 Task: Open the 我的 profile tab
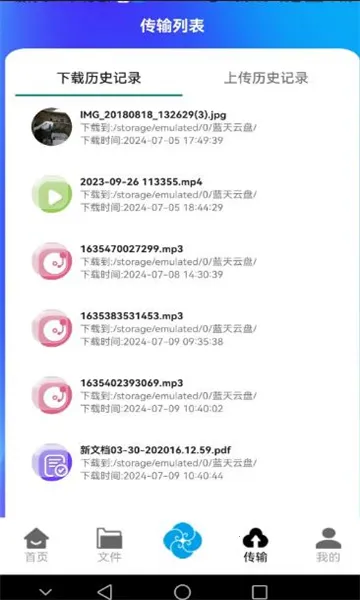[x=328, y=545]
